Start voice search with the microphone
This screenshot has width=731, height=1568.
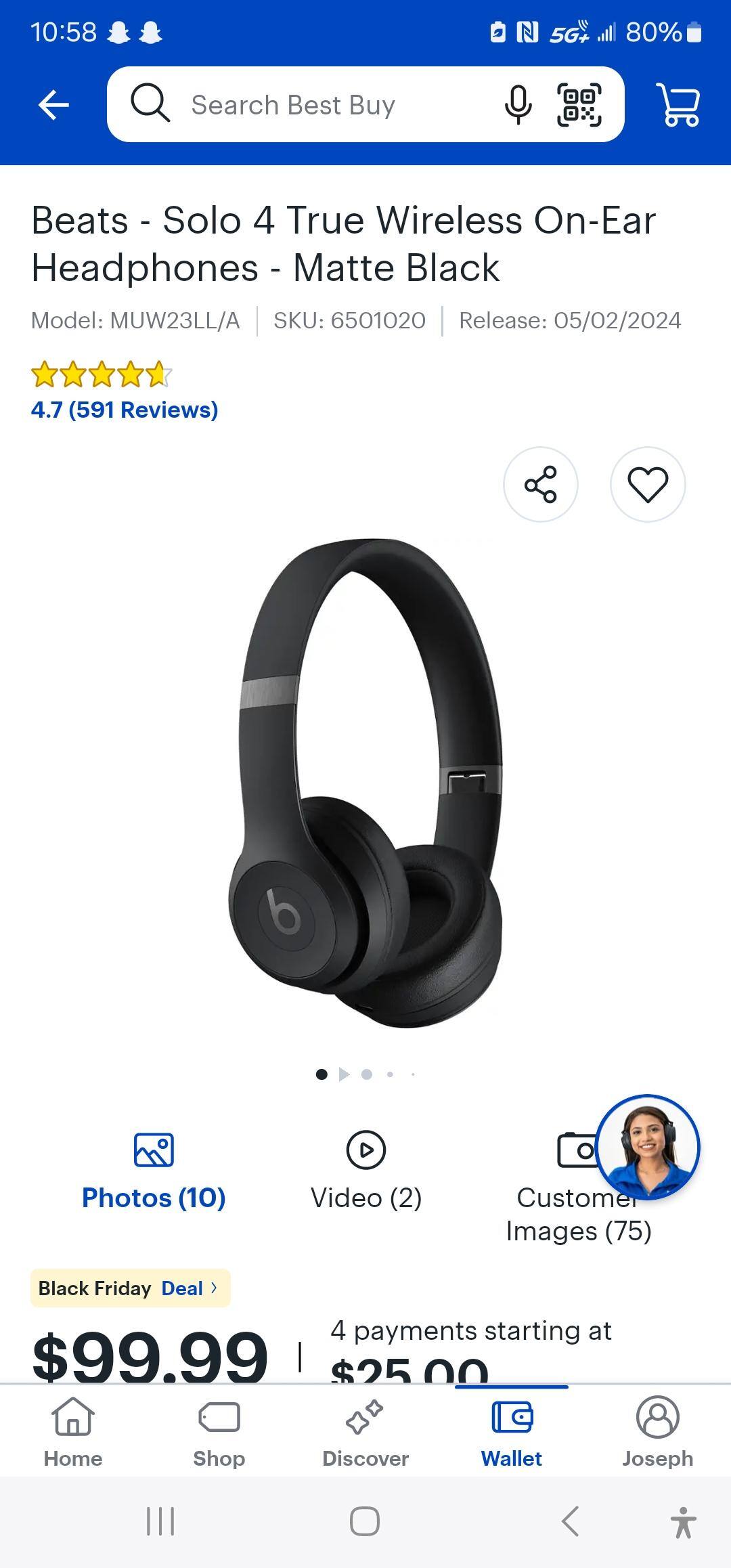(x=518, y=105)
